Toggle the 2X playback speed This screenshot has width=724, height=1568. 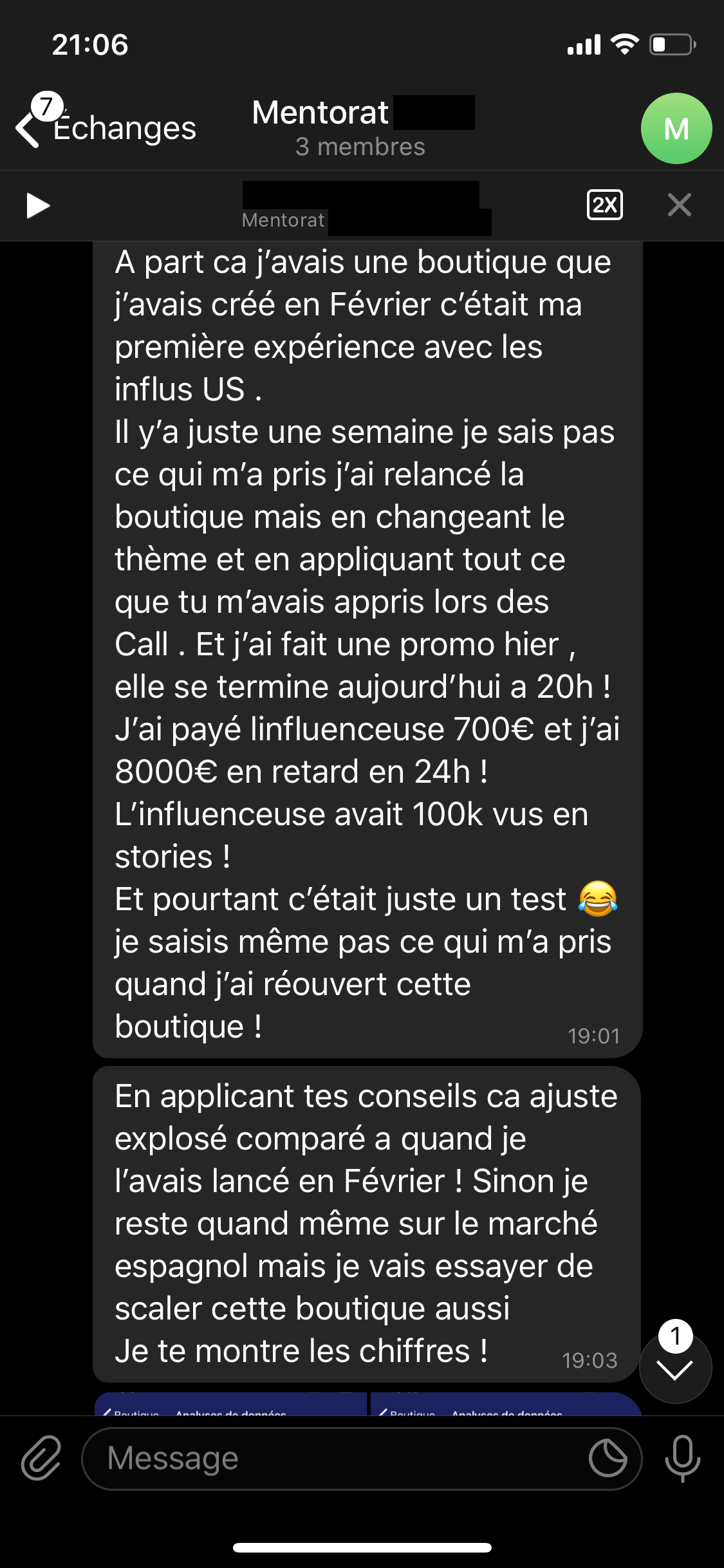coord(605,205)
